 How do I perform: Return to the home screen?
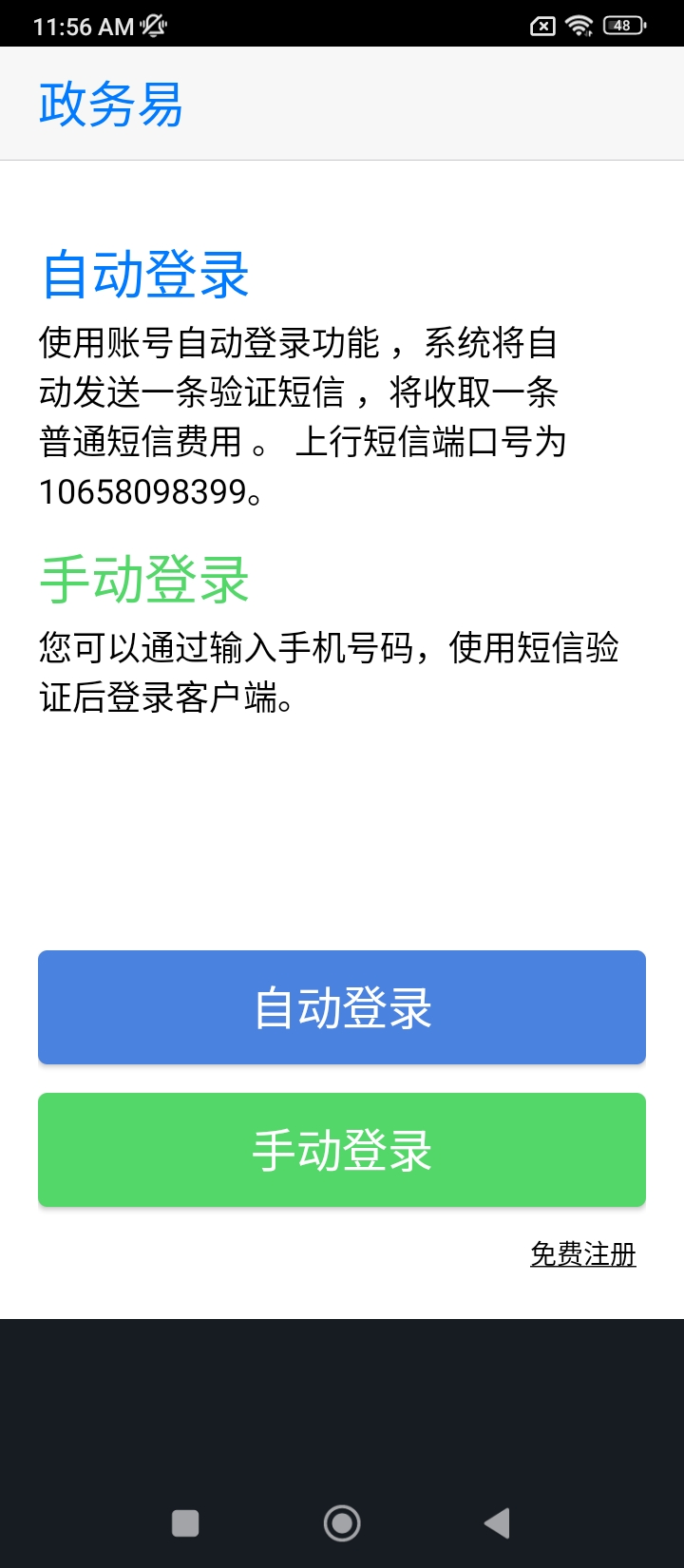click(x=342, y=1523)
